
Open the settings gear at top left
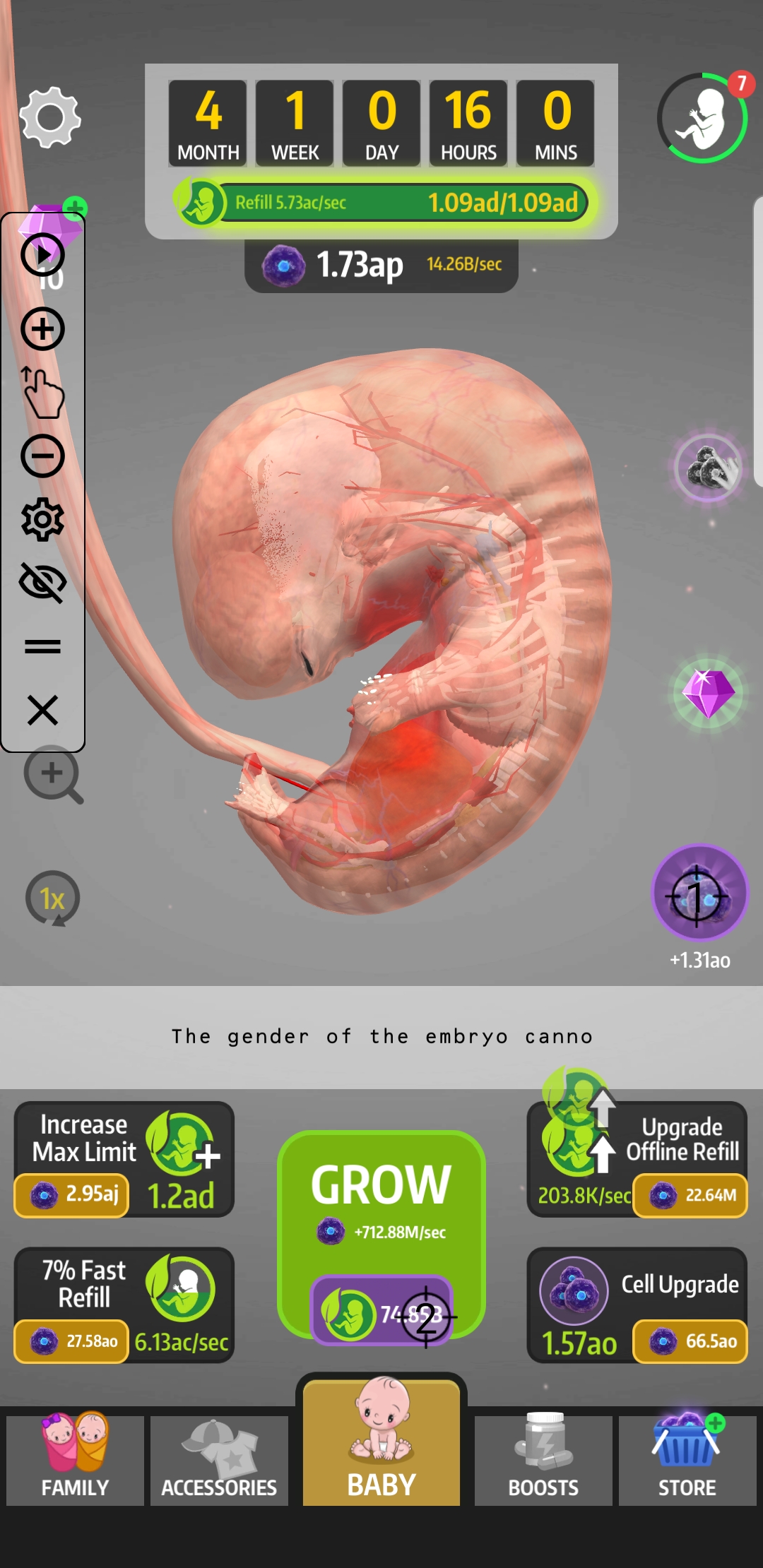point(49,117)
